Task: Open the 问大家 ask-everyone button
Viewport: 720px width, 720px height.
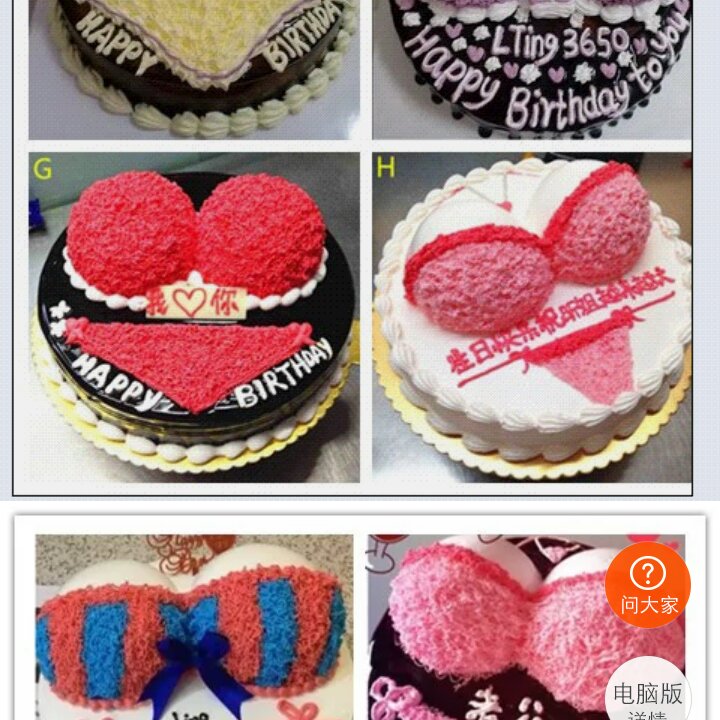Action: pos(648,585)
